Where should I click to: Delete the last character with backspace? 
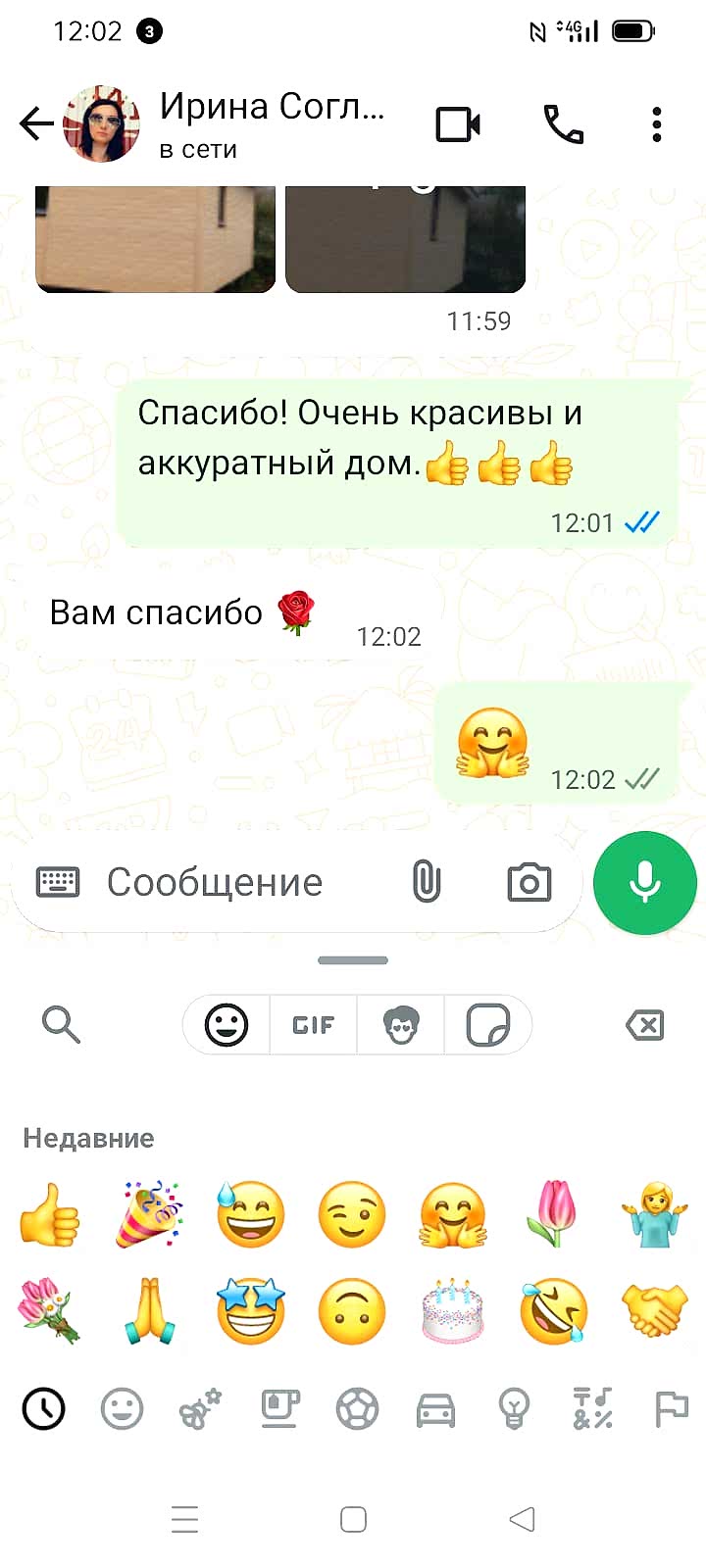(x=644, y=1025)
